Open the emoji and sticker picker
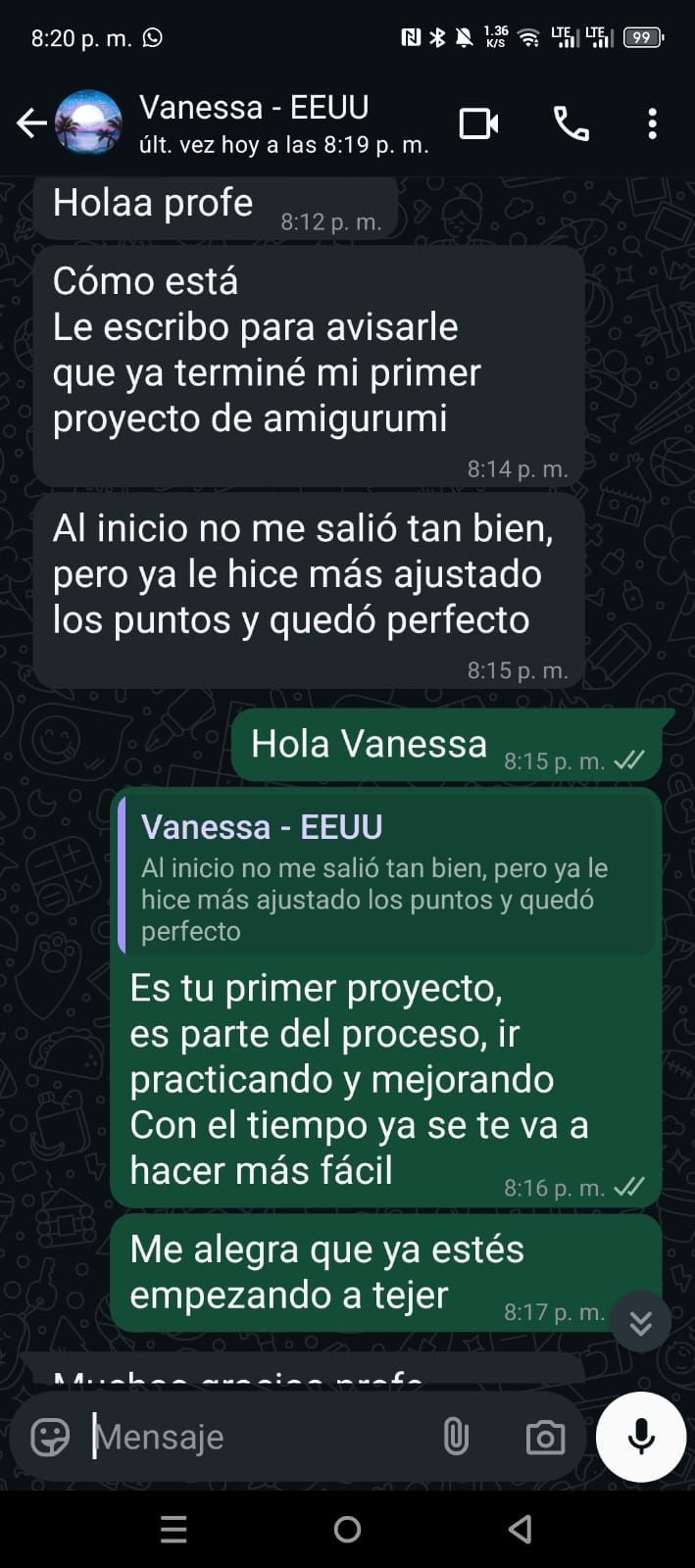695x1568 pixels. click(50, 1437)
